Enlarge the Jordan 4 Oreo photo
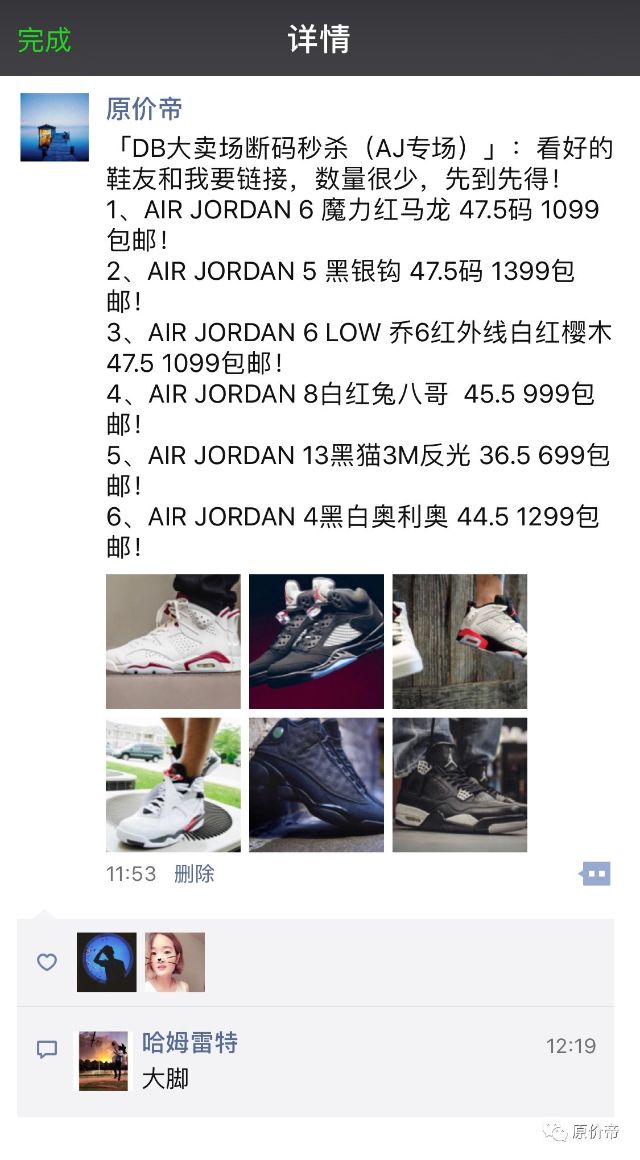 [459, 784]
